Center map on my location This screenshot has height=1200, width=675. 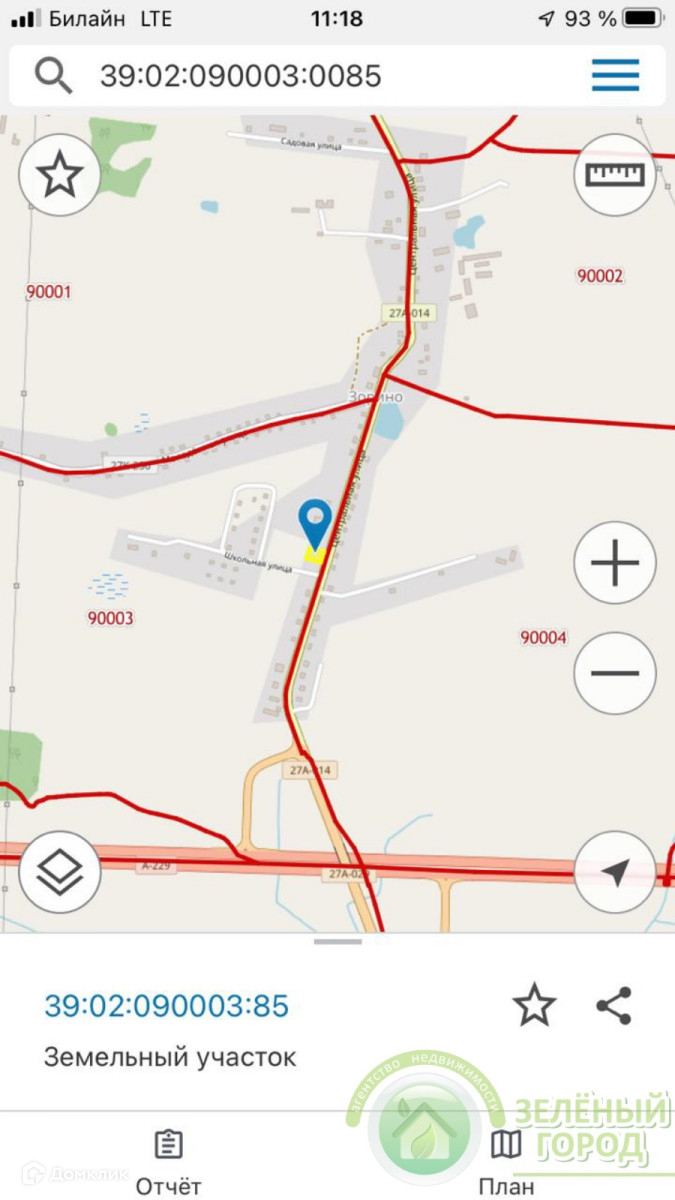coord(615,872)
